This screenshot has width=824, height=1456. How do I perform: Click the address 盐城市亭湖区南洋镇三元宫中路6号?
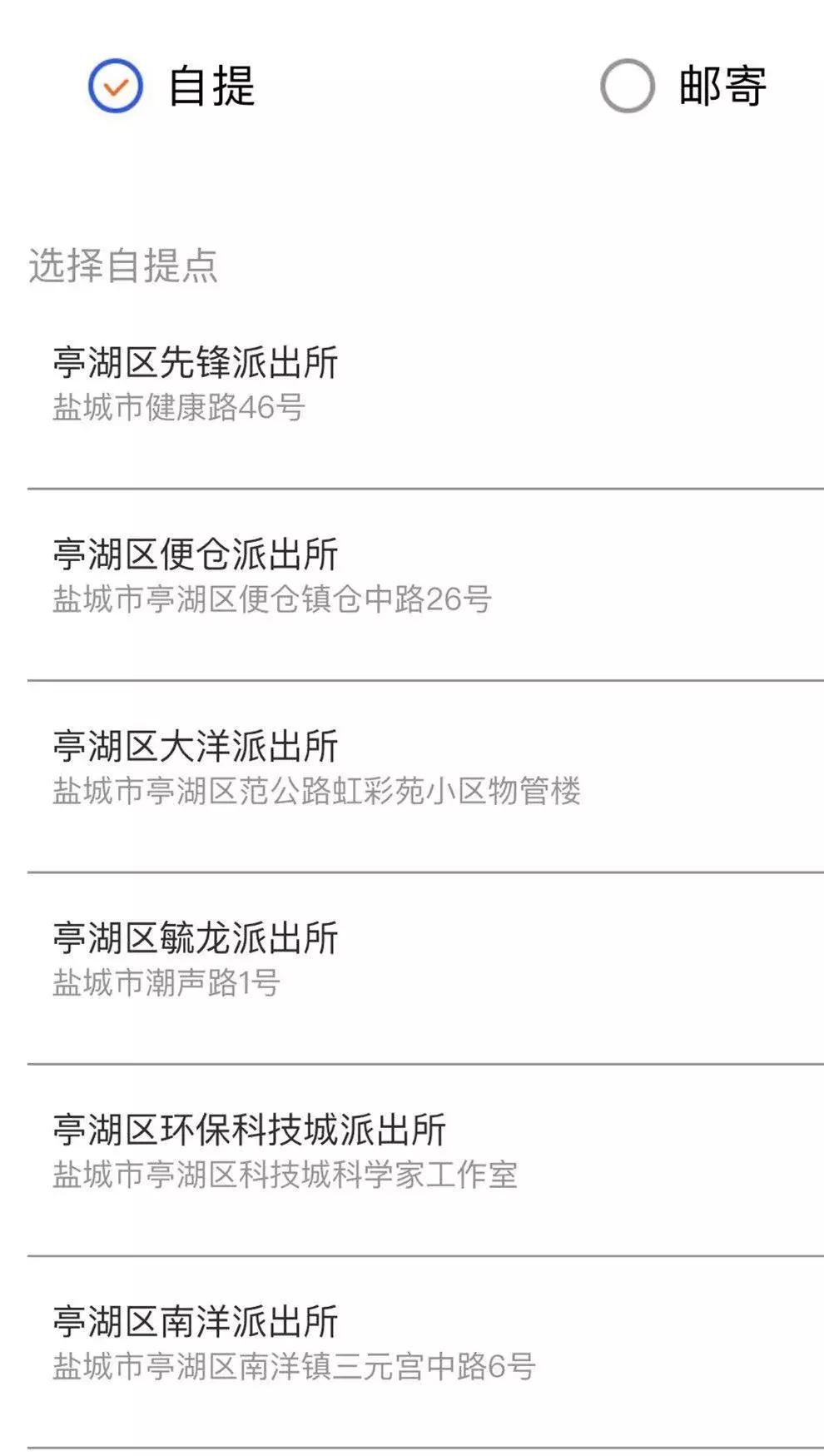(x=295, y=1368)
